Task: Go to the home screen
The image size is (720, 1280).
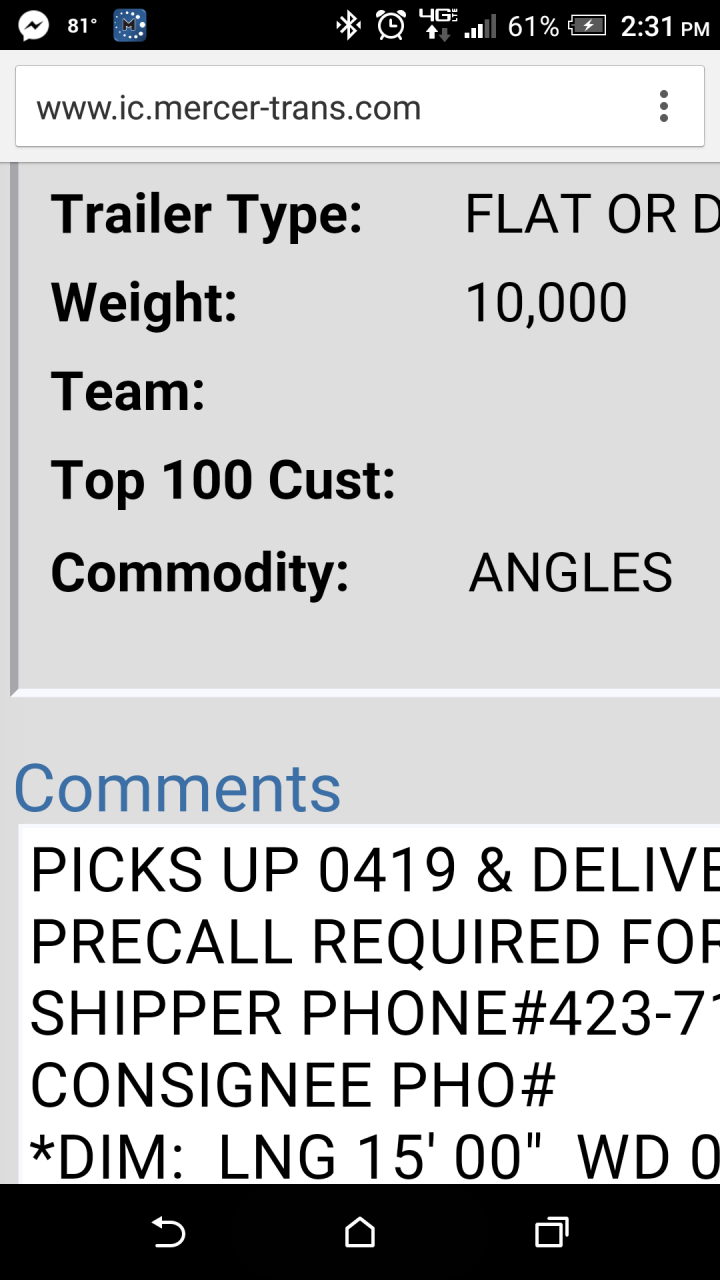Action: (x=360, y=1232)
